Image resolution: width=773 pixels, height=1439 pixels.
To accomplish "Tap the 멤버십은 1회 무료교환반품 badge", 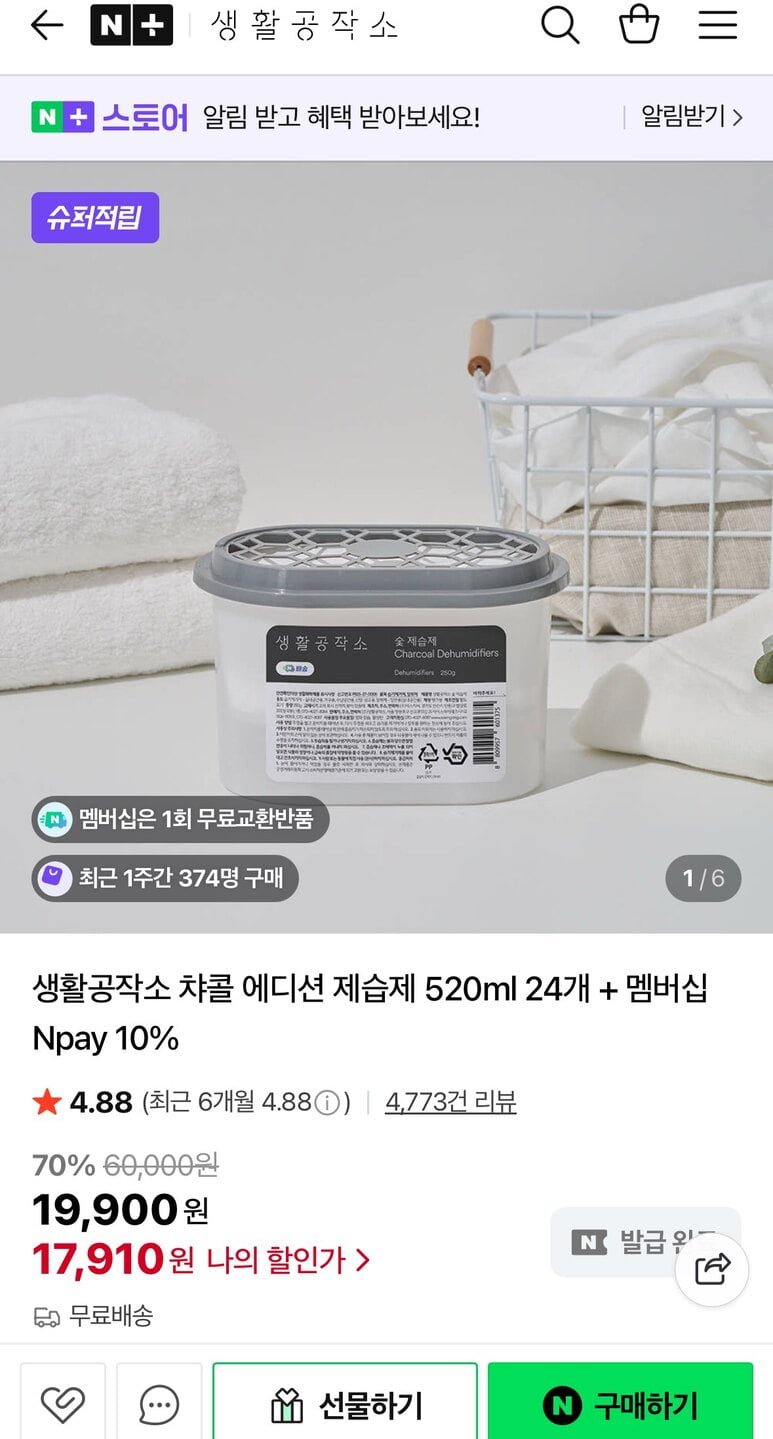I will pyautogui.click(x=180, y=819).
